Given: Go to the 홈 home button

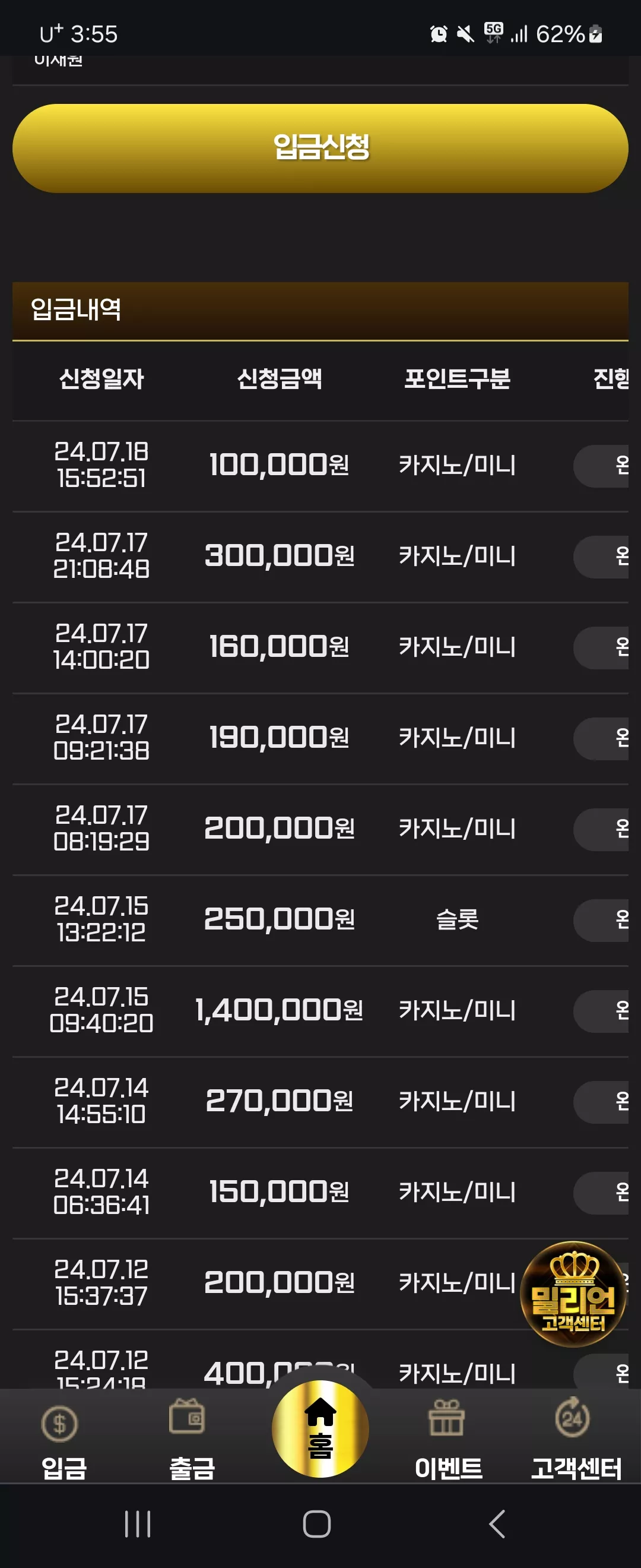Looking at the screenshot, I should 320,1428.
